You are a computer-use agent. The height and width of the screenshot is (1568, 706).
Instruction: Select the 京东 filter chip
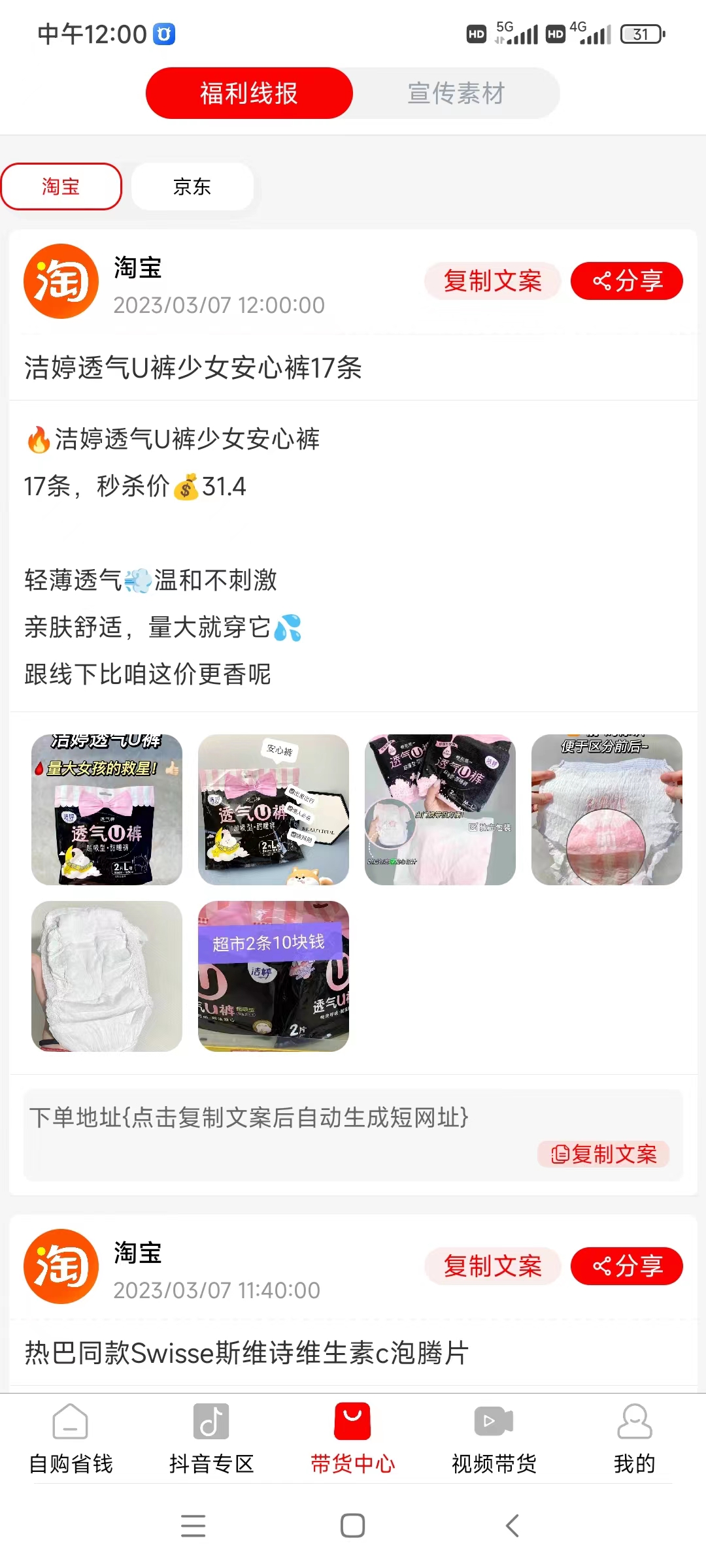(x=192, y=187)
